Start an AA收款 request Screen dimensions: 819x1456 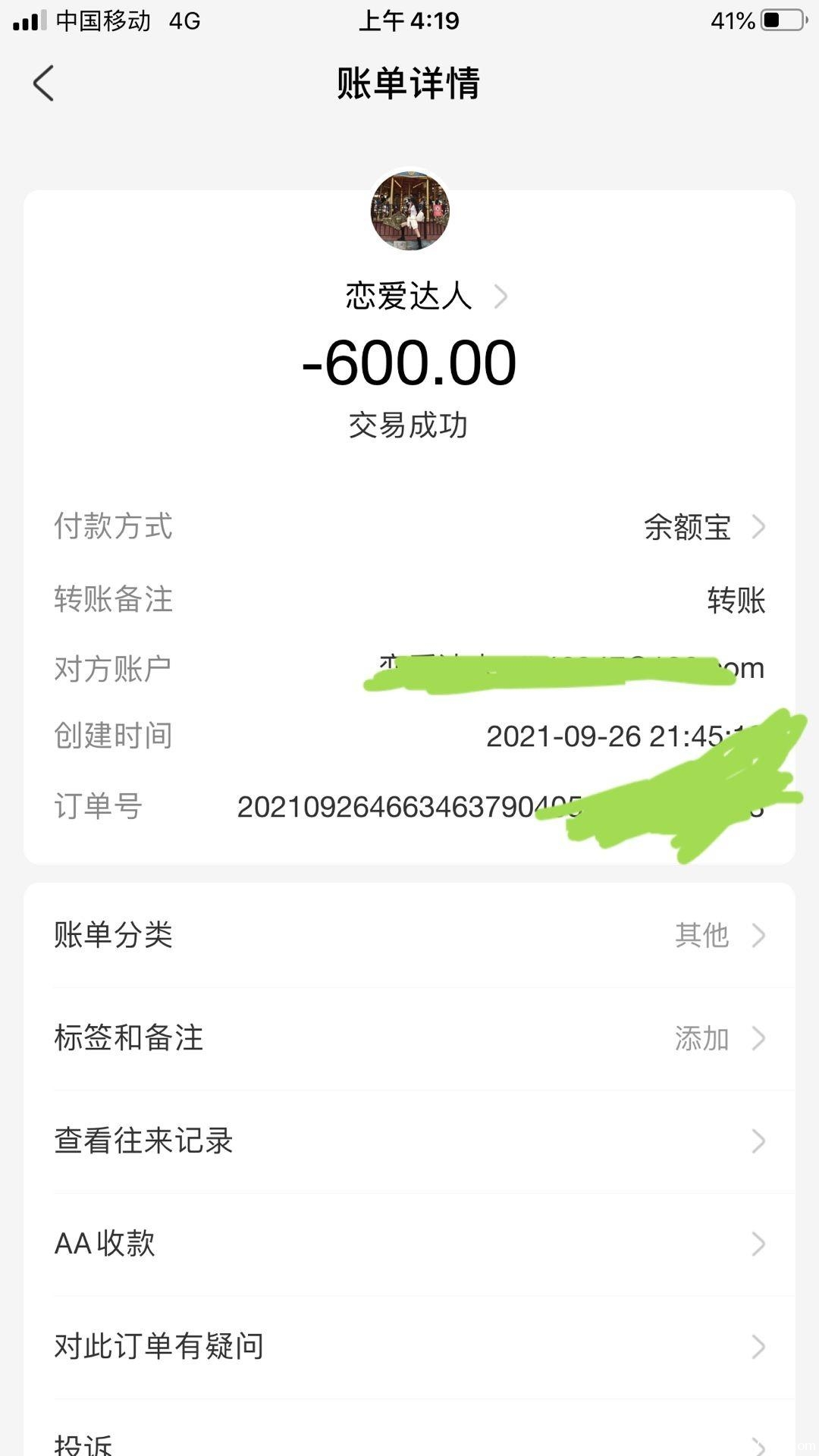click(x=409, y=1244)
